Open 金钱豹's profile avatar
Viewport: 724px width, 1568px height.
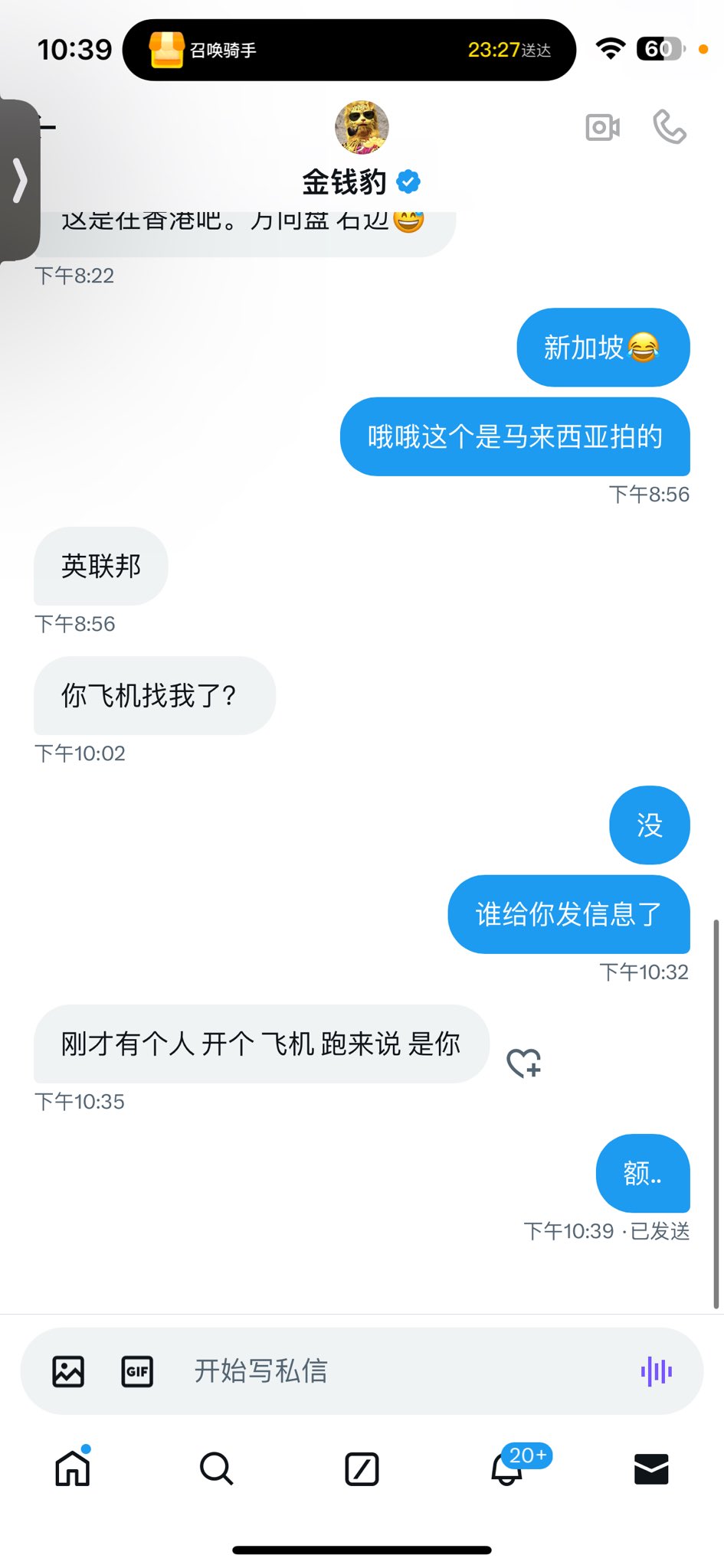coord(362,127)
